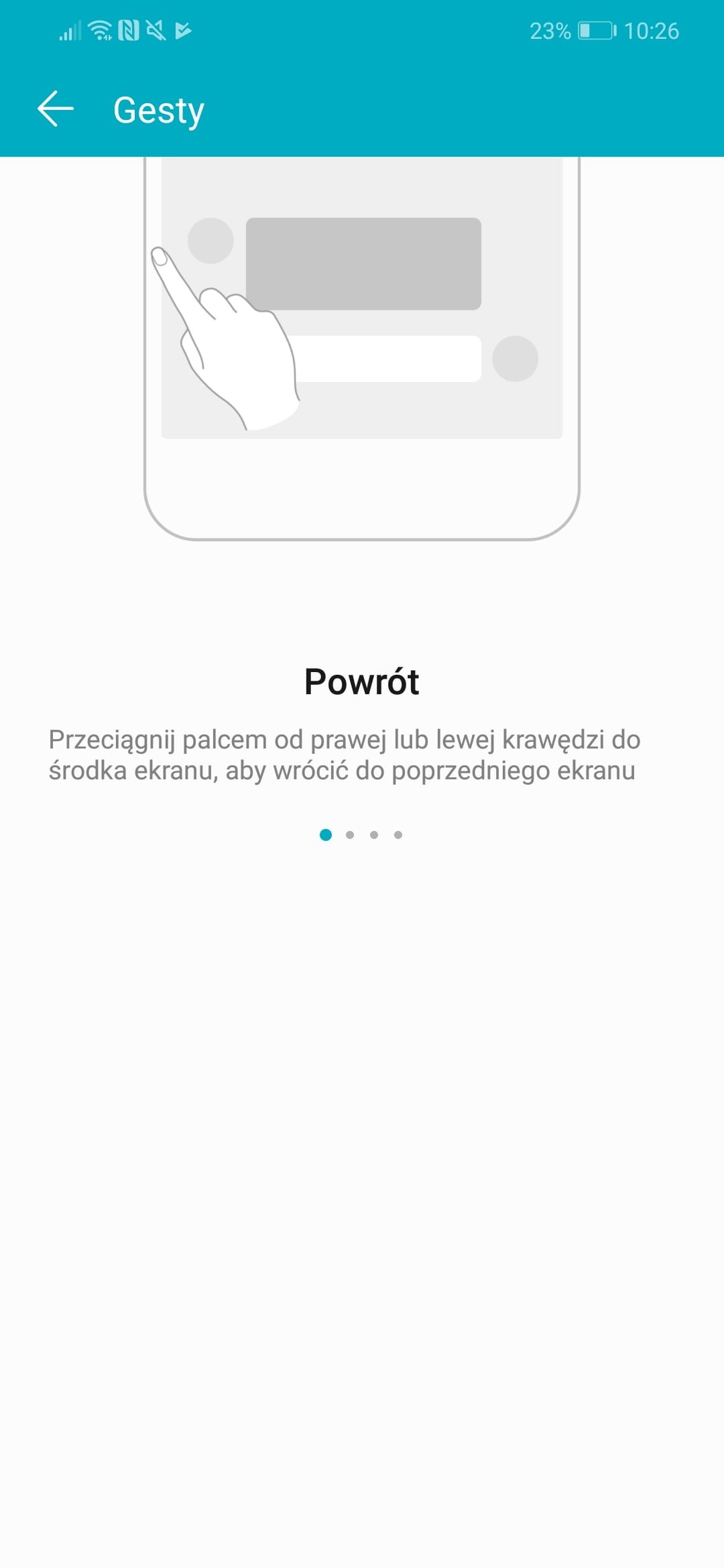Select the second page indicator dot

click(x=350, y=835)
